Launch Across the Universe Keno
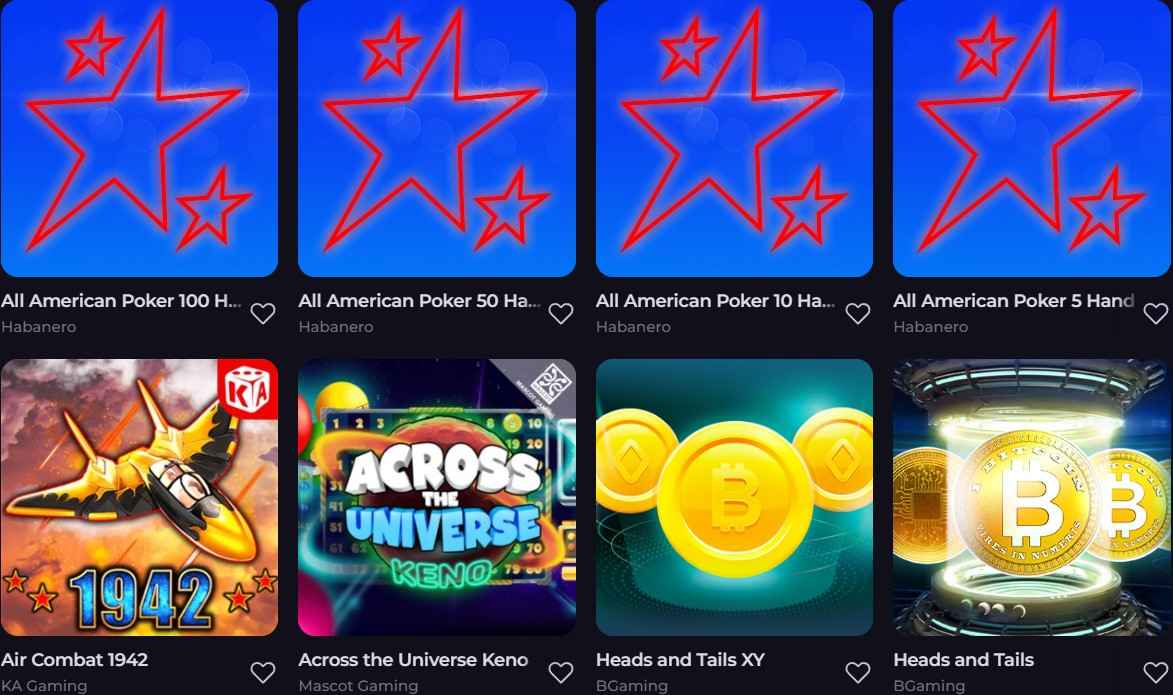This screenshot has height=695, width=1173. point(436,497)
